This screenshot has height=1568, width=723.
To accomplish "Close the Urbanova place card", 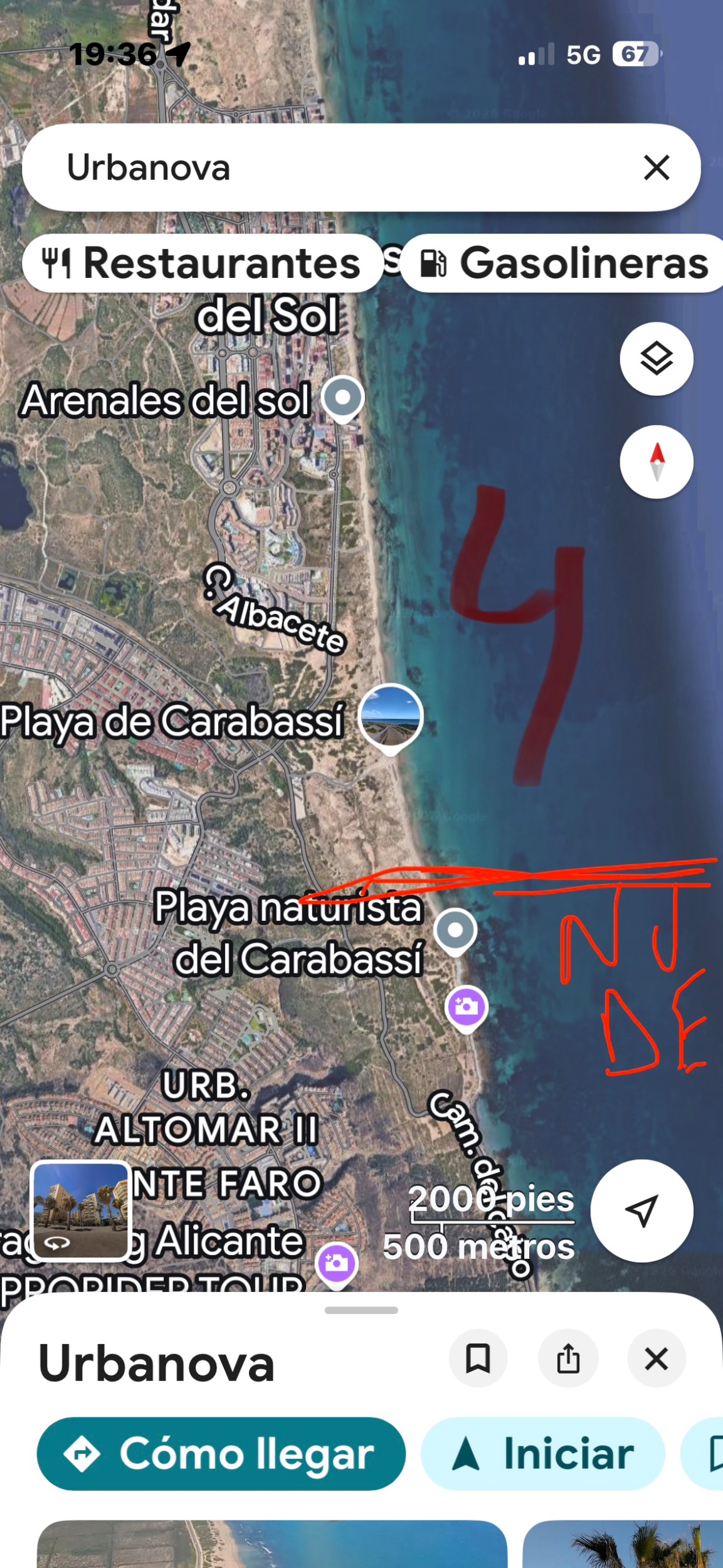I will (656, 1359).
